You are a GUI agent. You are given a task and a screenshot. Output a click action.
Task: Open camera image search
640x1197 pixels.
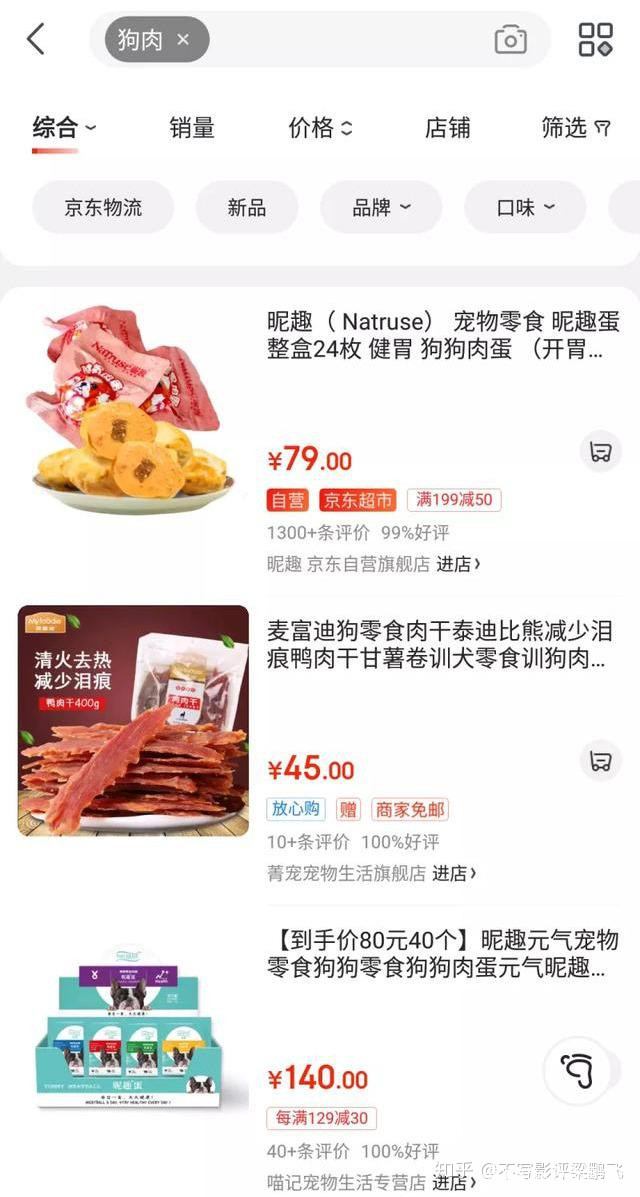pyautogui.click(x=510, y=40)
